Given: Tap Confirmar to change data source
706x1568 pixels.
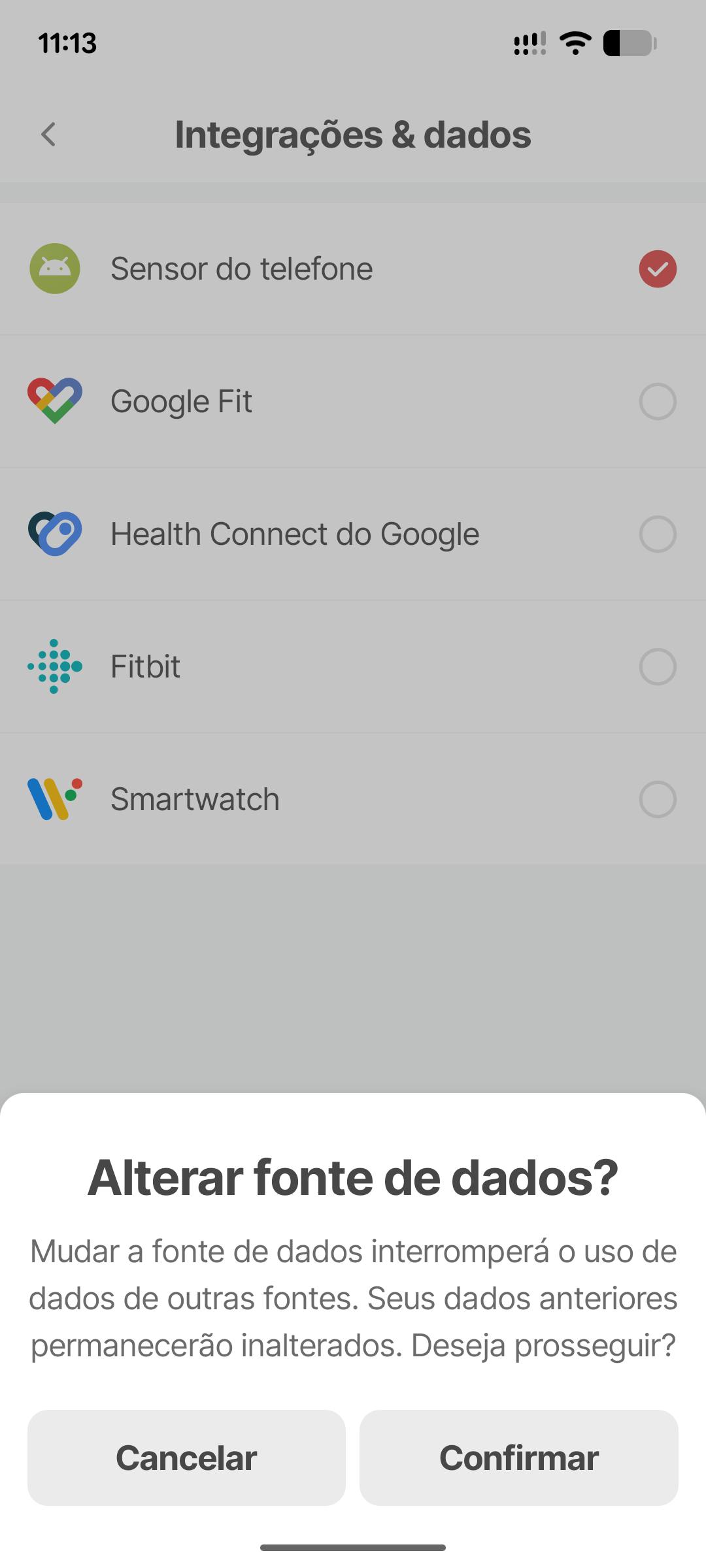Looking at the screenshot, I should pos(518,1458).
